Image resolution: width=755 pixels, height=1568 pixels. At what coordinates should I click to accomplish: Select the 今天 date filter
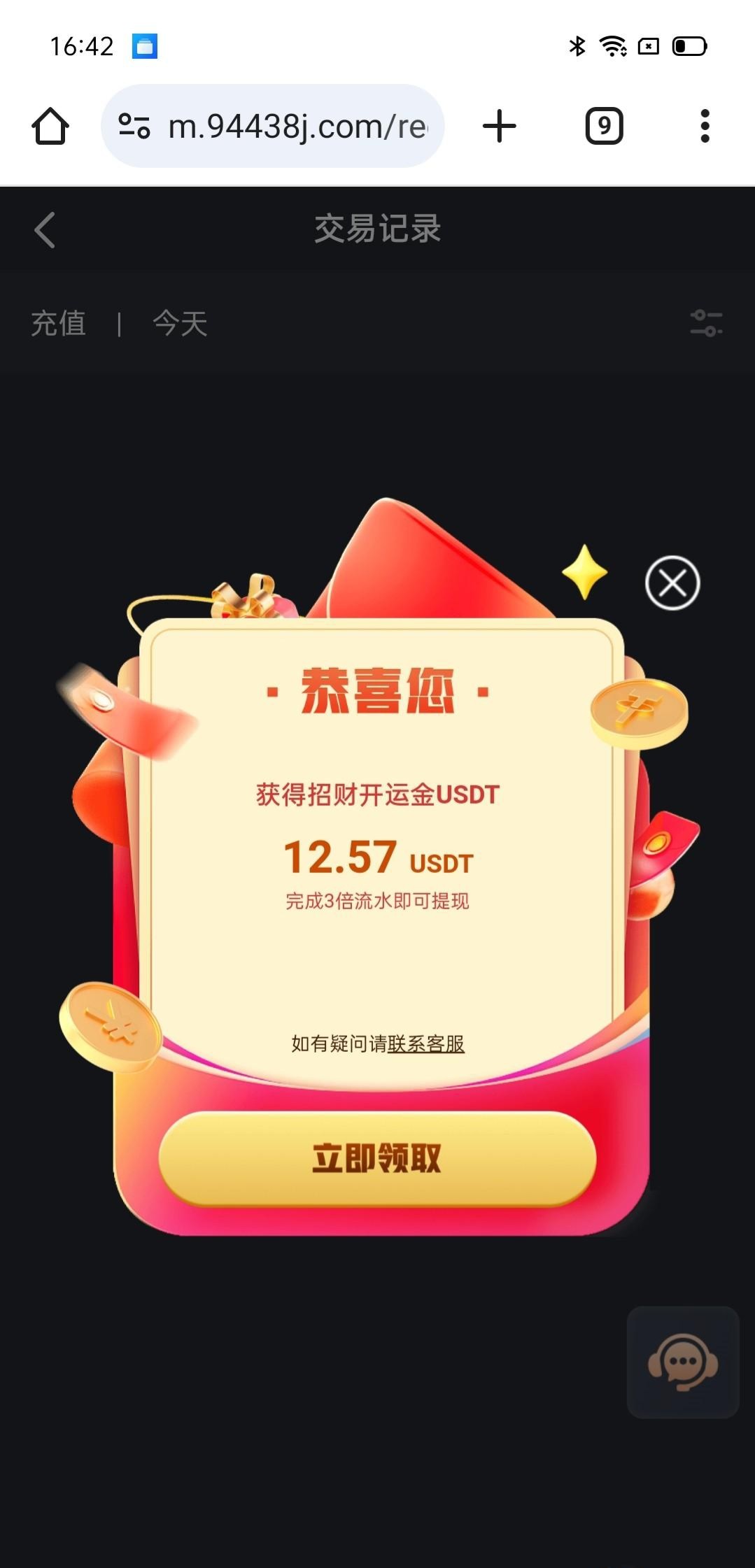180,324
